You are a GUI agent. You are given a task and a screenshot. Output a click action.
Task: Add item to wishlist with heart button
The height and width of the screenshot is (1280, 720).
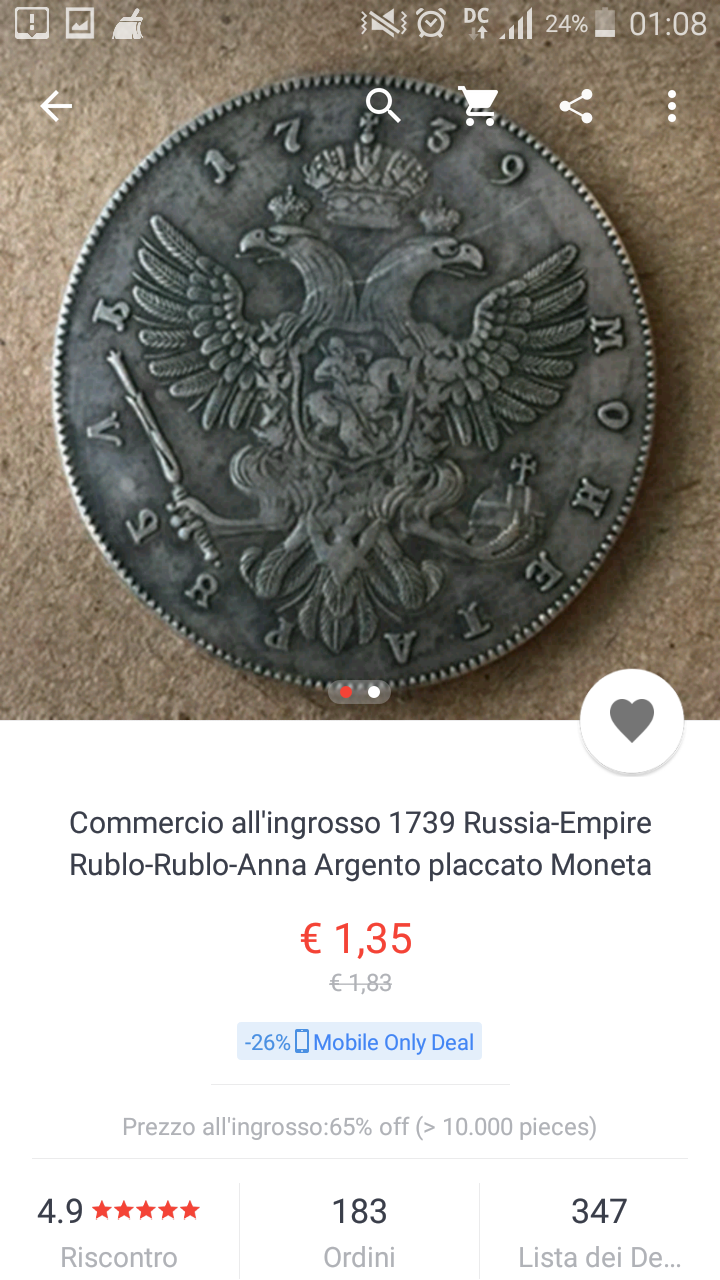tap(632, 721)
